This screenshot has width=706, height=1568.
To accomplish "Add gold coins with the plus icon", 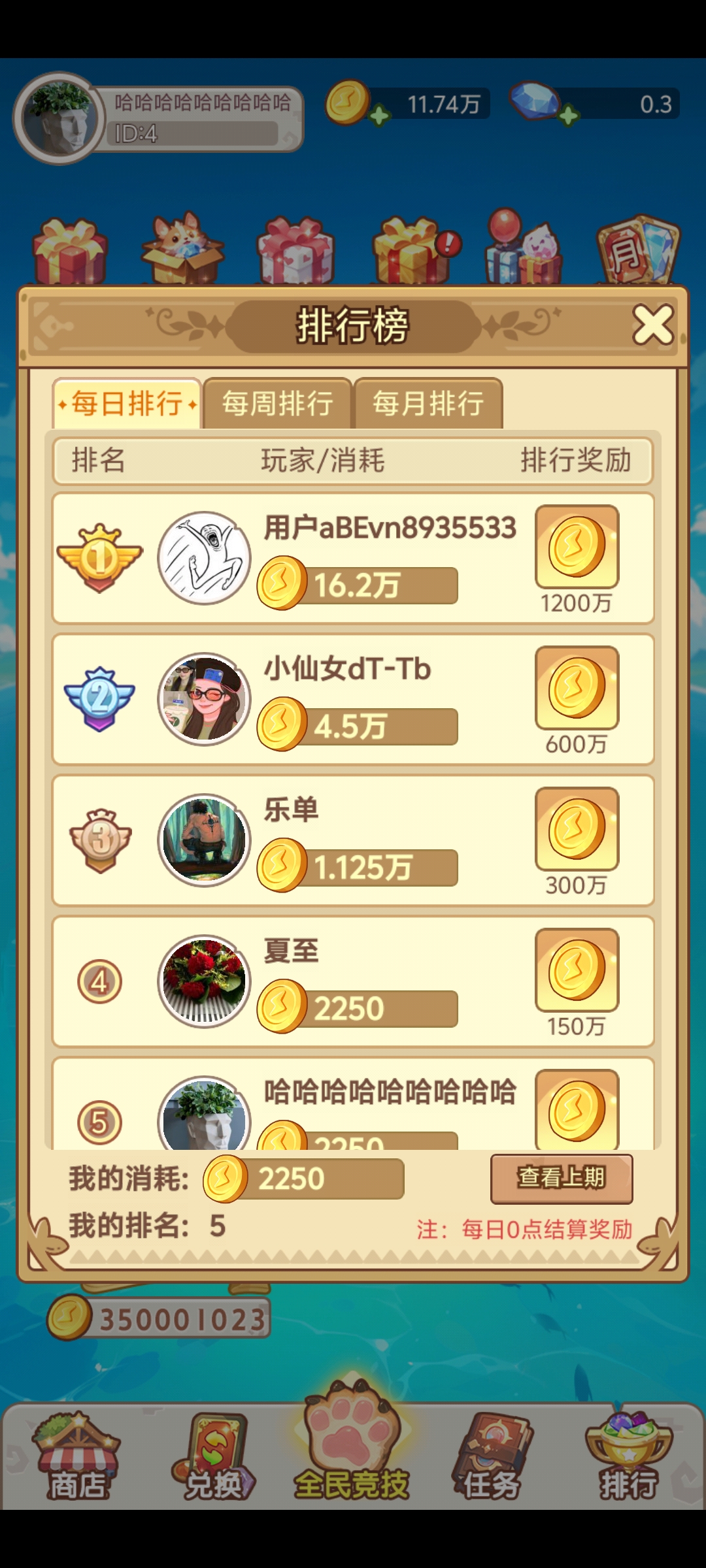I will click(x=379, y=116).
